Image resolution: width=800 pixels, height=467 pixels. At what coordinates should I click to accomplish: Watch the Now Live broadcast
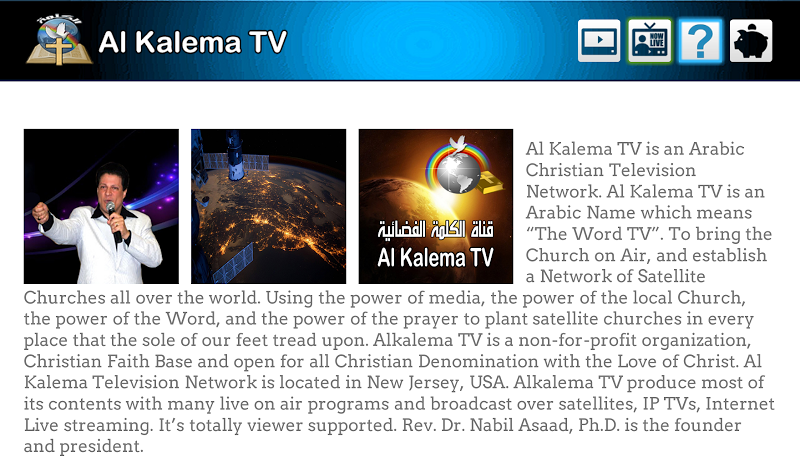click(x=649, y=41)
